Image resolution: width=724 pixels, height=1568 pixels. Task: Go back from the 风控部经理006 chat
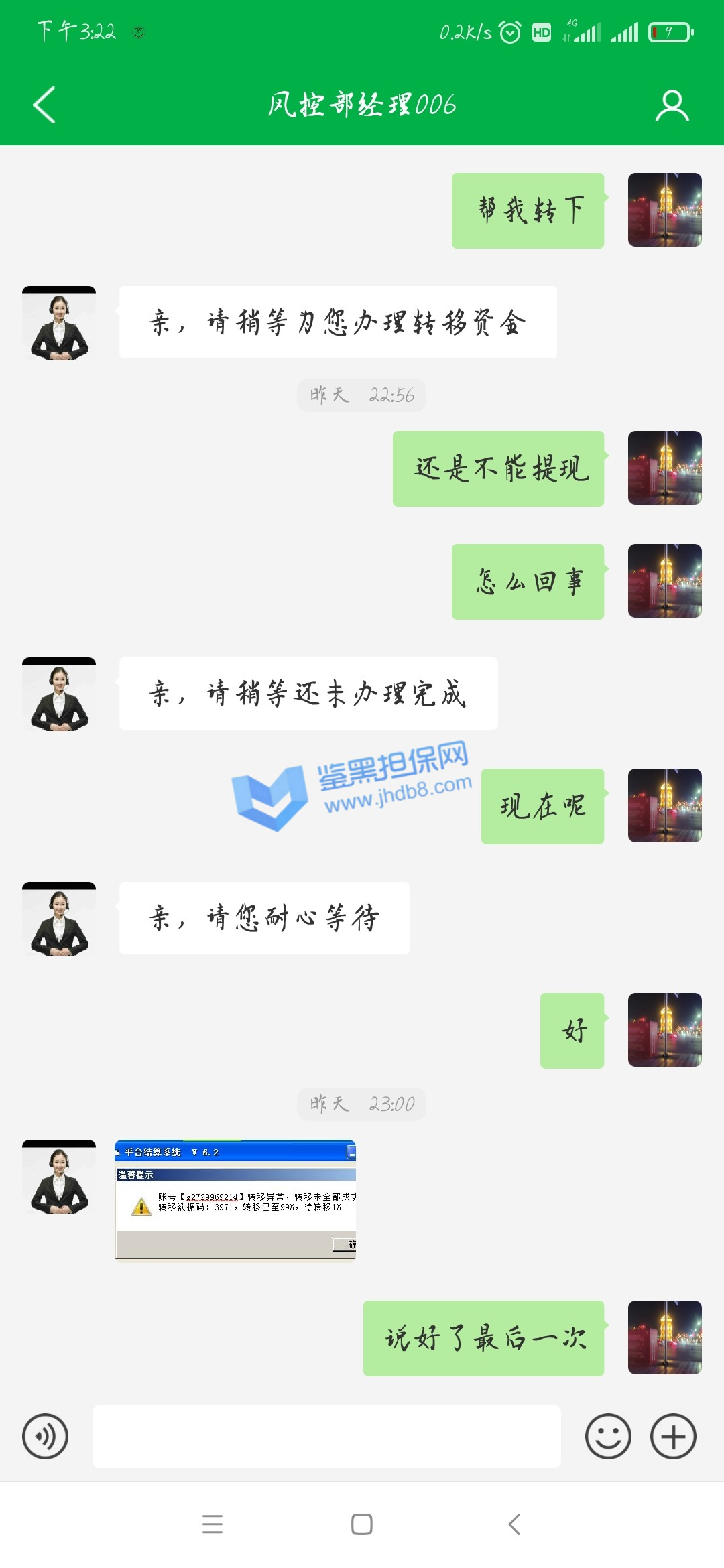44,105
